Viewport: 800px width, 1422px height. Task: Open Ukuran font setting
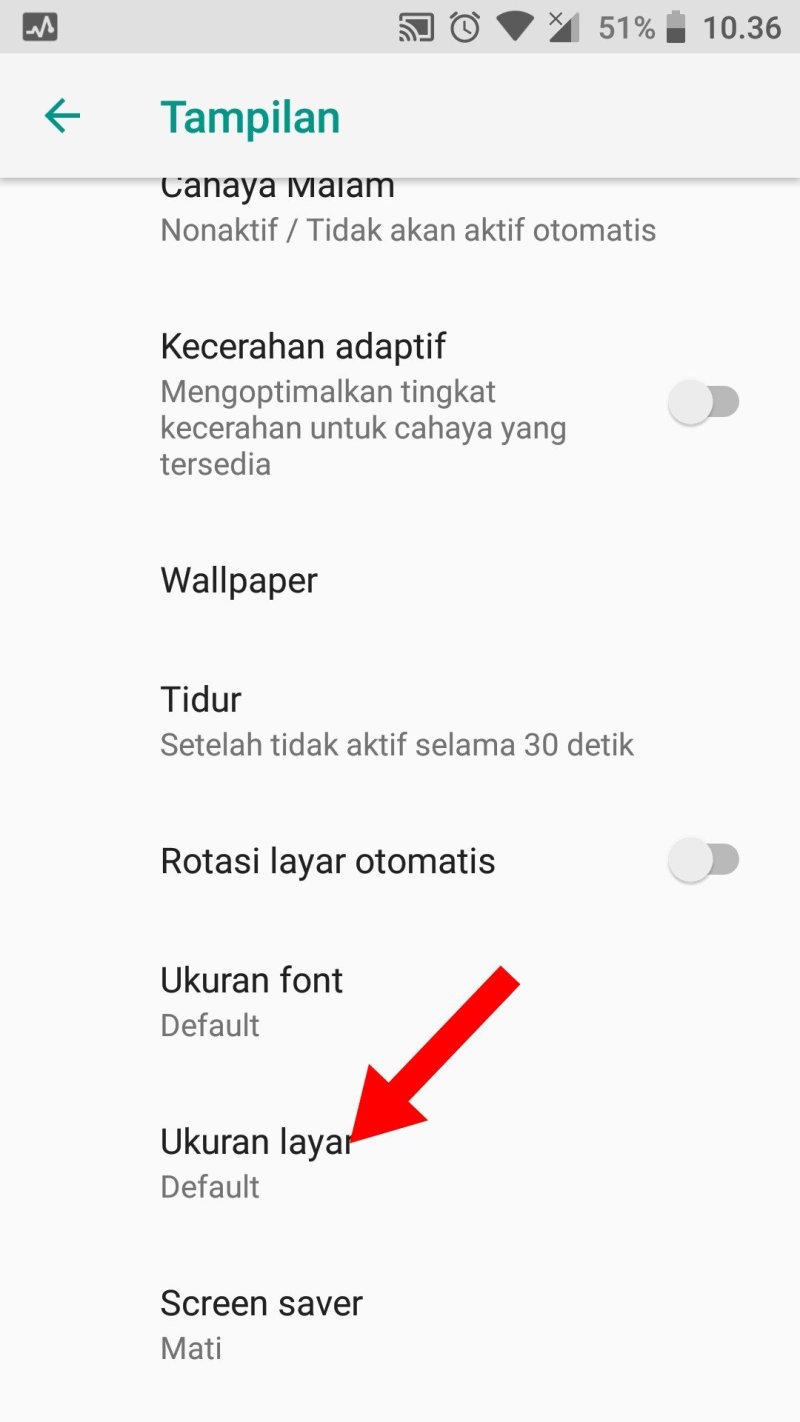click(252, 1000)
